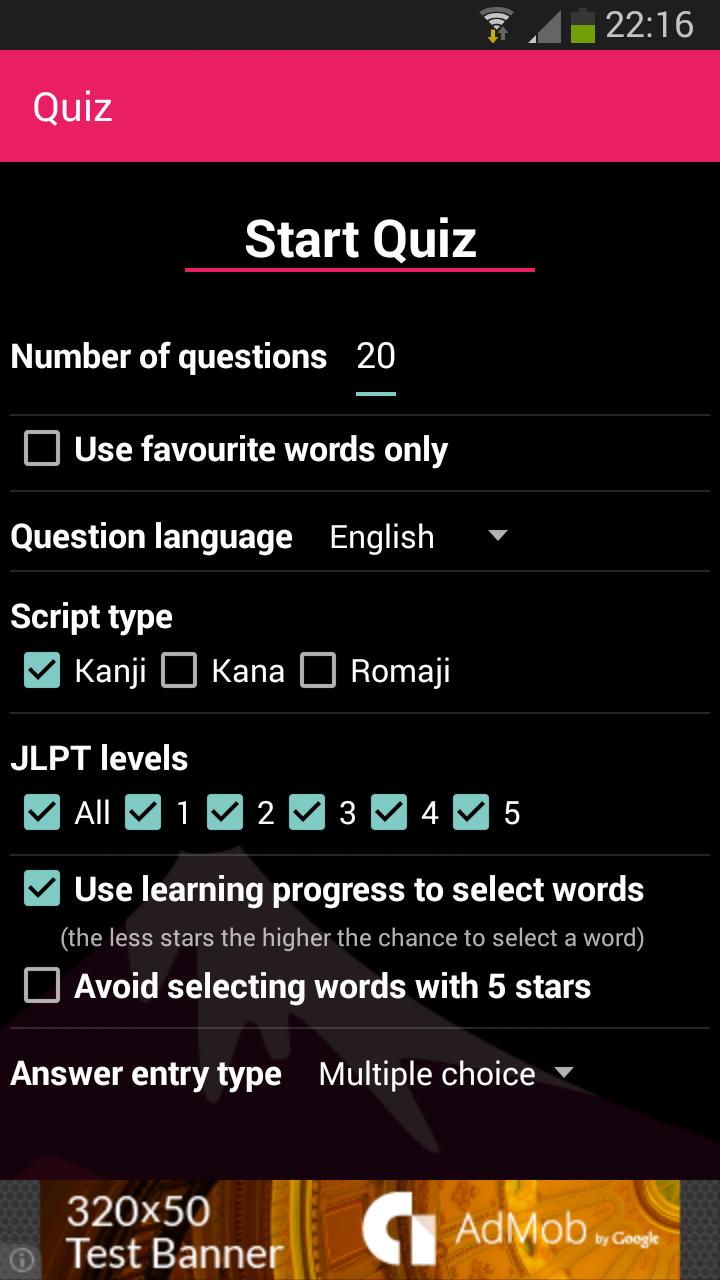Uncheck JLPT level 1
The height and width of the screenshot is (1280, 720).
point(143,813)
